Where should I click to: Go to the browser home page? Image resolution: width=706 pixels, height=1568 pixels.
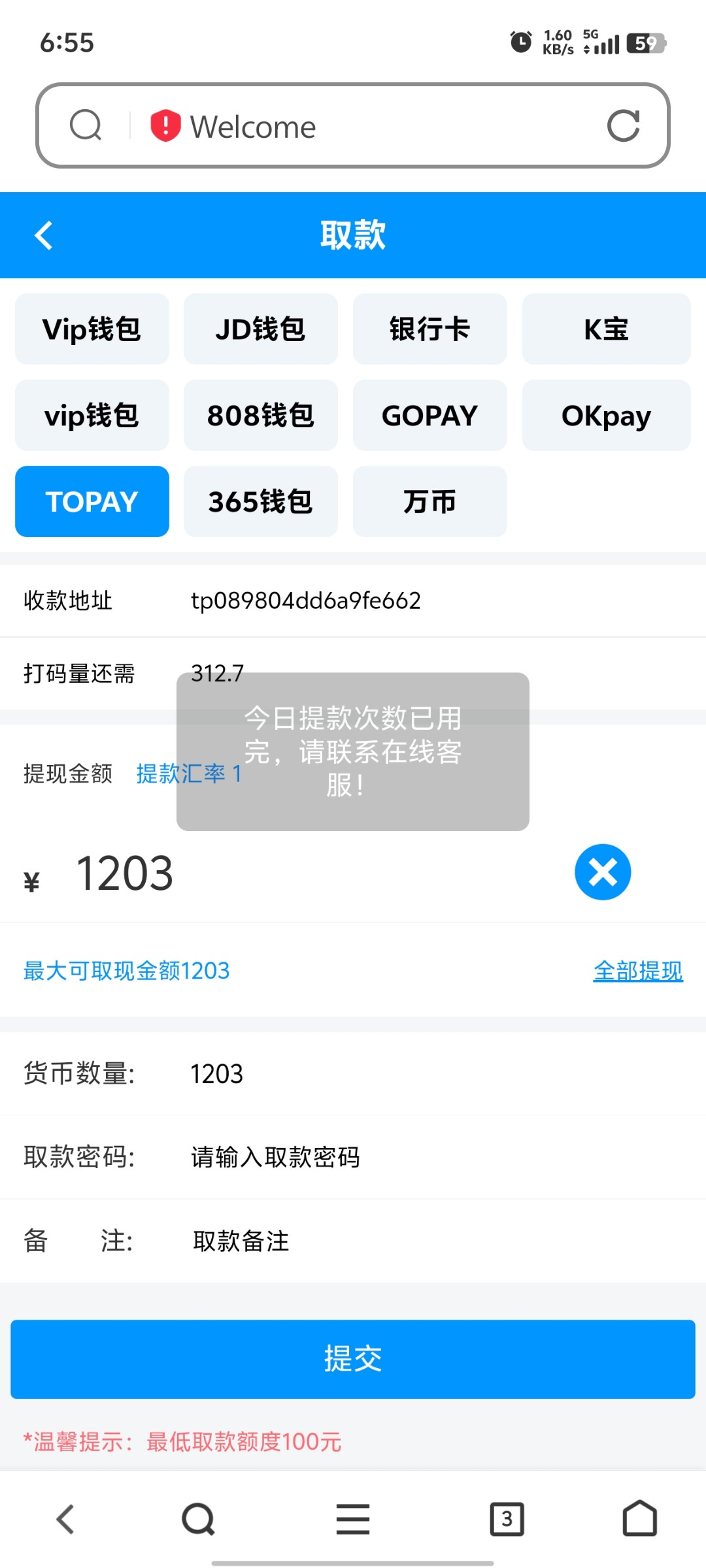(639, 1519)
